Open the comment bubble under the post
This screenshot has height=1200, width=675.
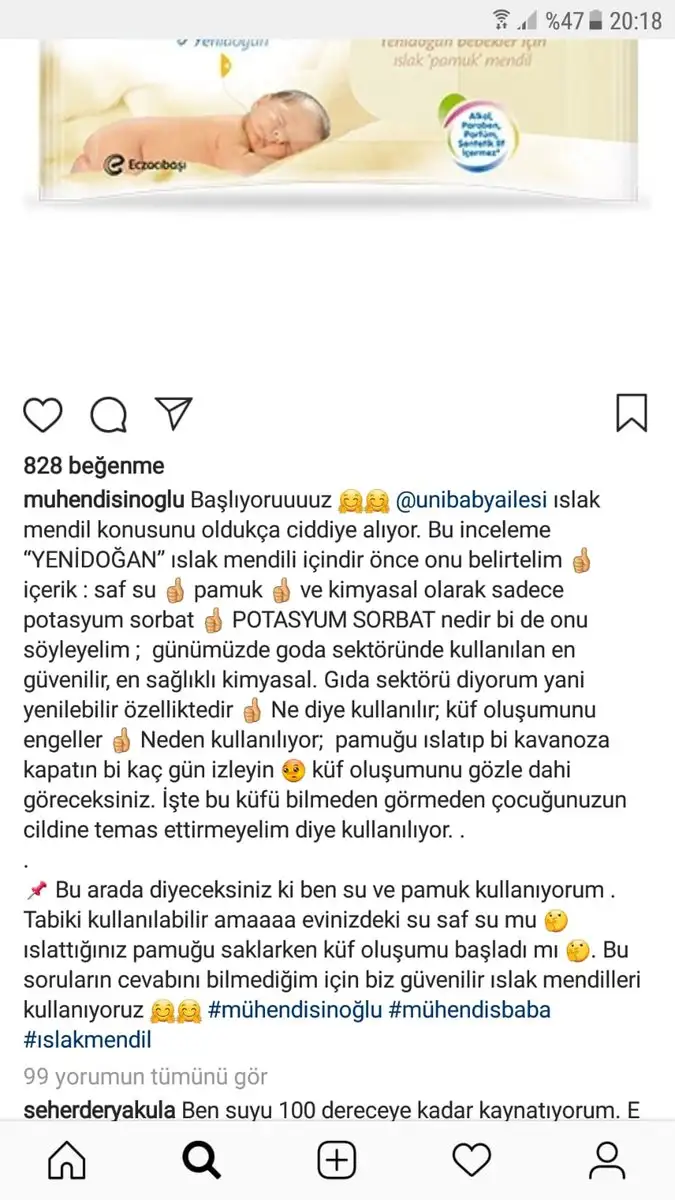pyautogui.click(x=108, y=413)
